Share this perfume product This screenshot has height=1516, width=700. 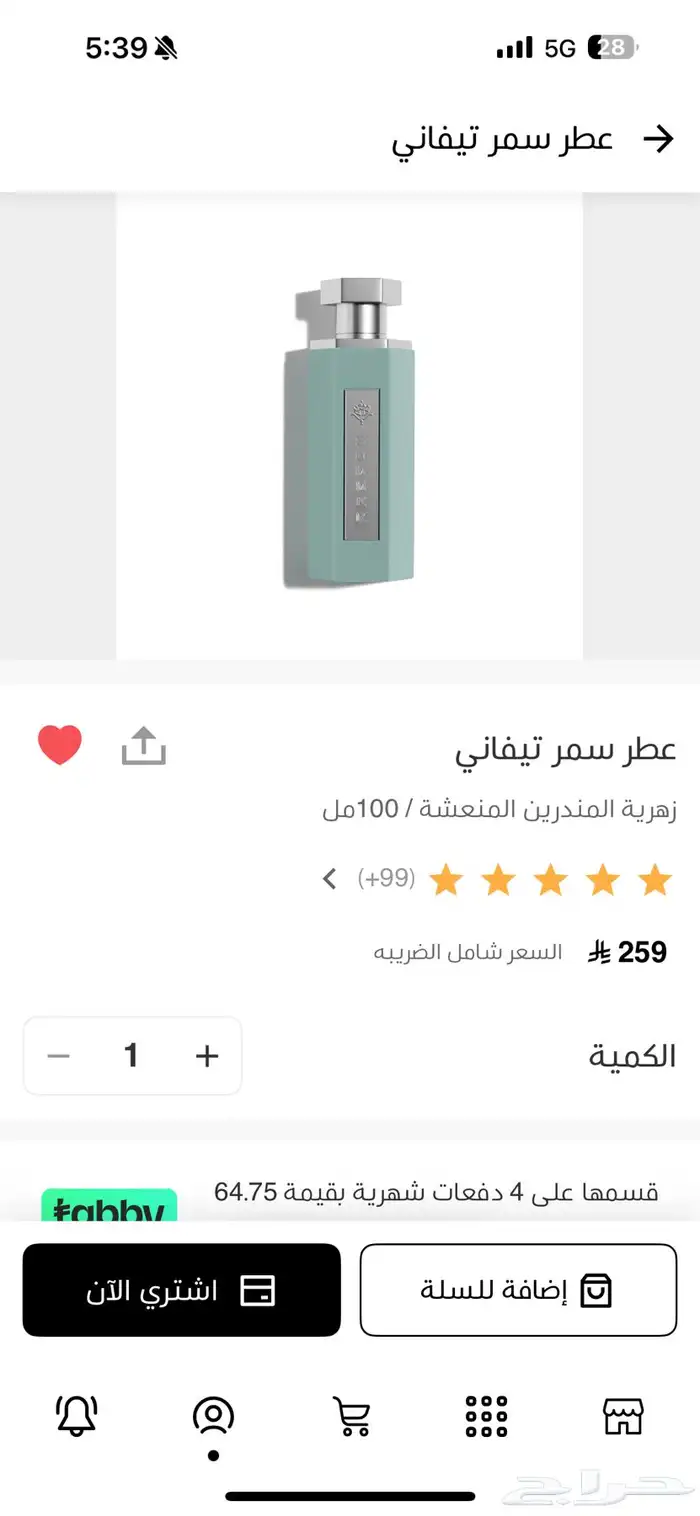coord(143,746)
